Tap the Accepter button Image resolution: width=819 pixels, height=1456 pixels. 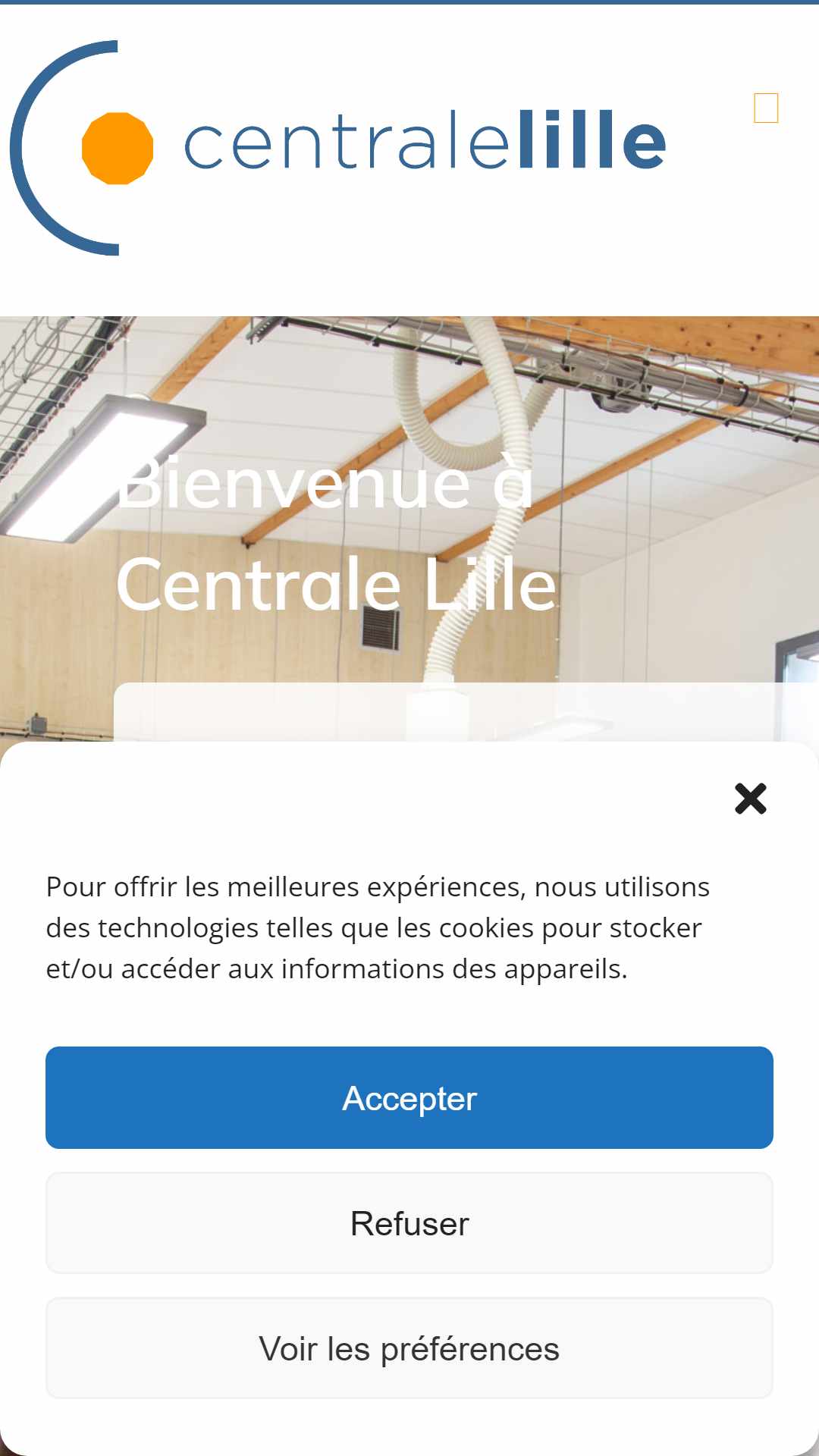point(409,1097)
